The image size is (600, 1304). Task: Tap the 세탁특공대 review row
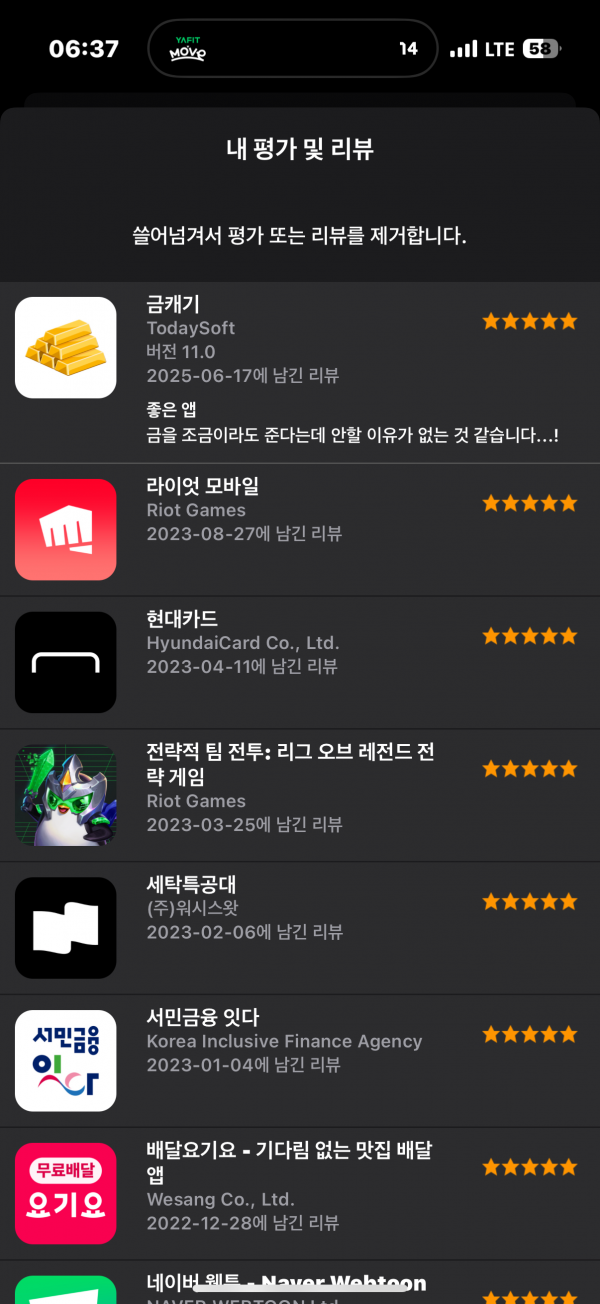[300, 928]
